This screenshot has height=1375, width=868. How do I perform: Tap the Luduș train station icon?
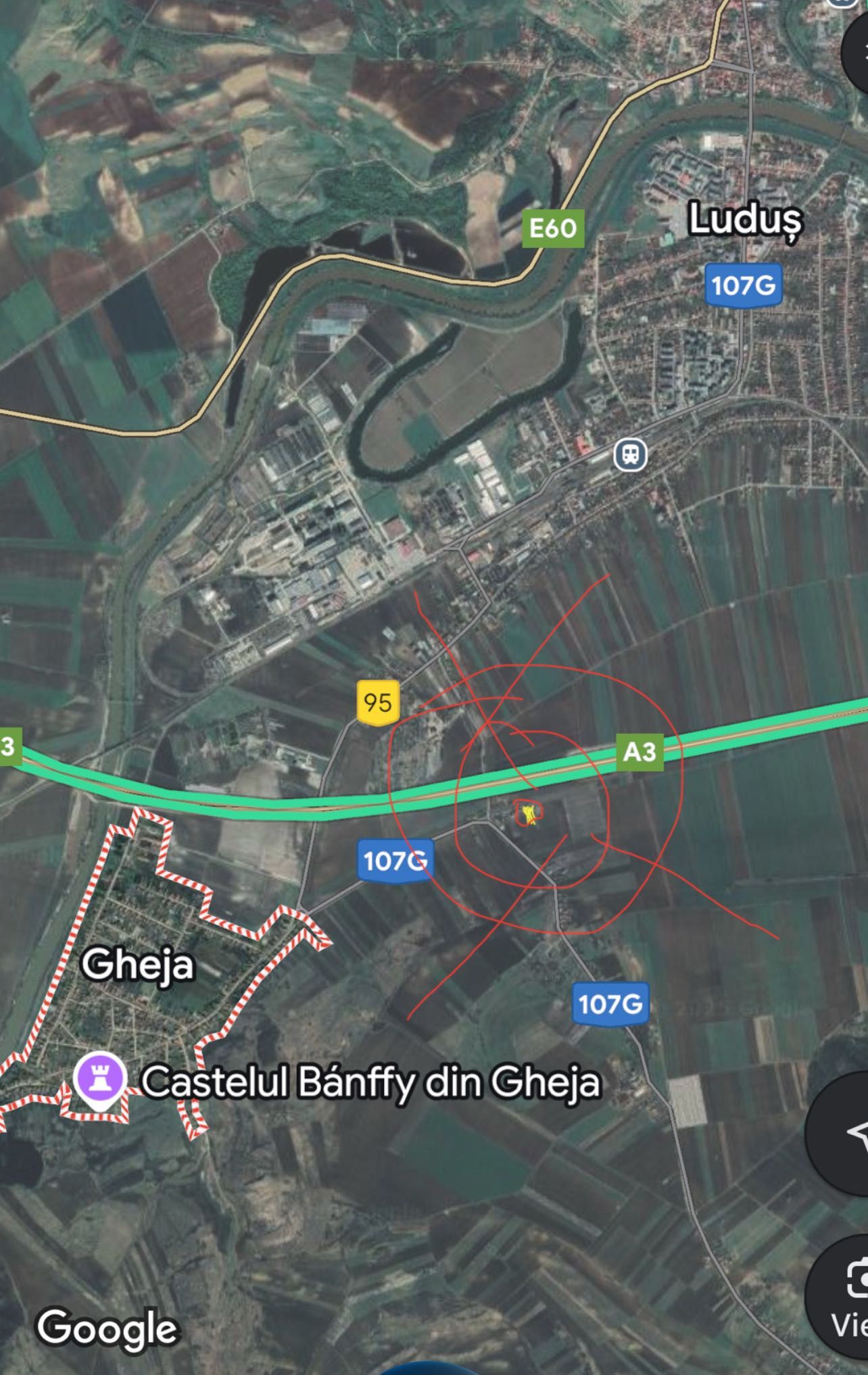(x=630, y=455)
